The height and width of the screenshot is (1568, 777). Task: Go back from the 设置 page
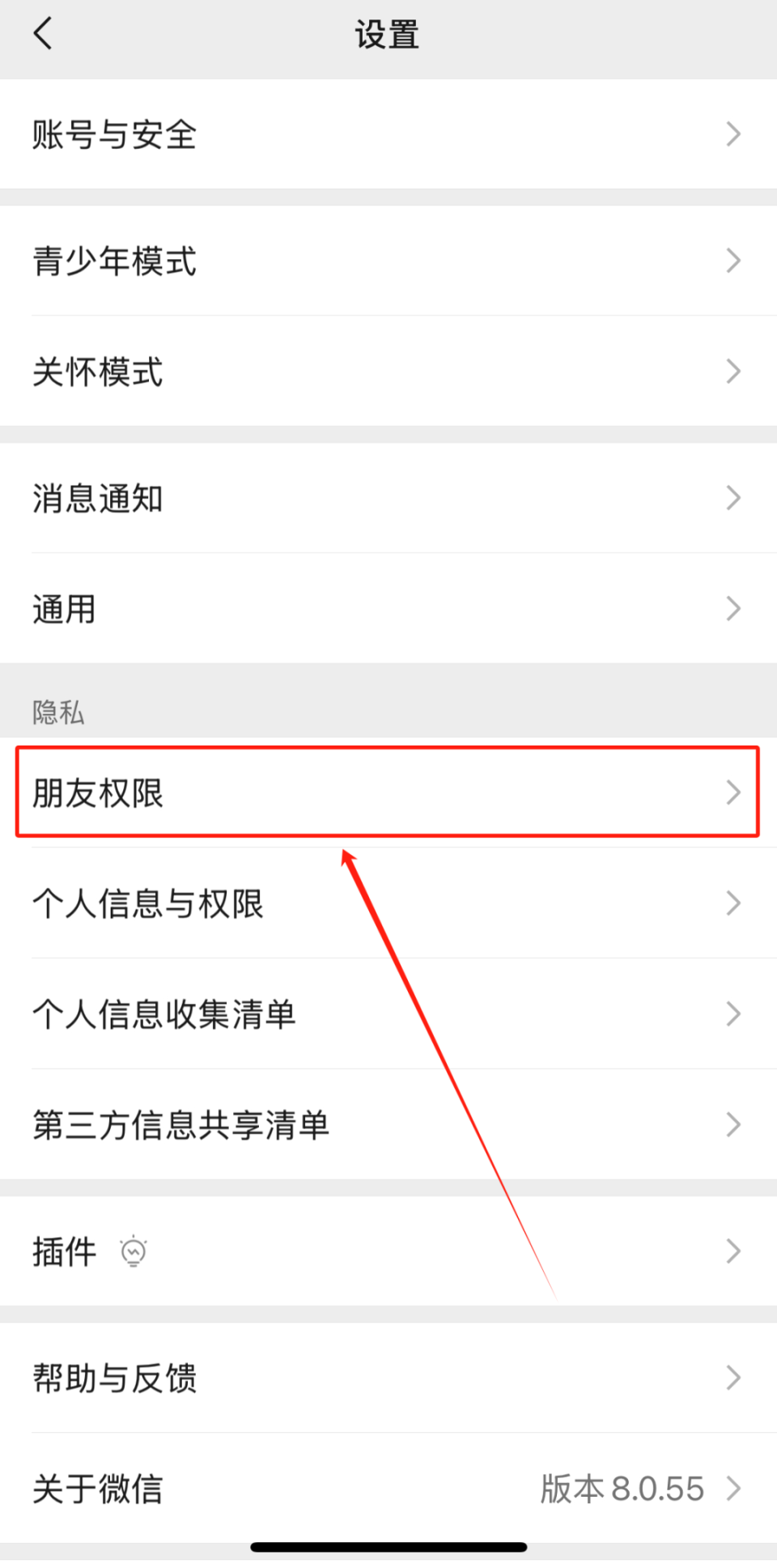click(x=44, y=34)
